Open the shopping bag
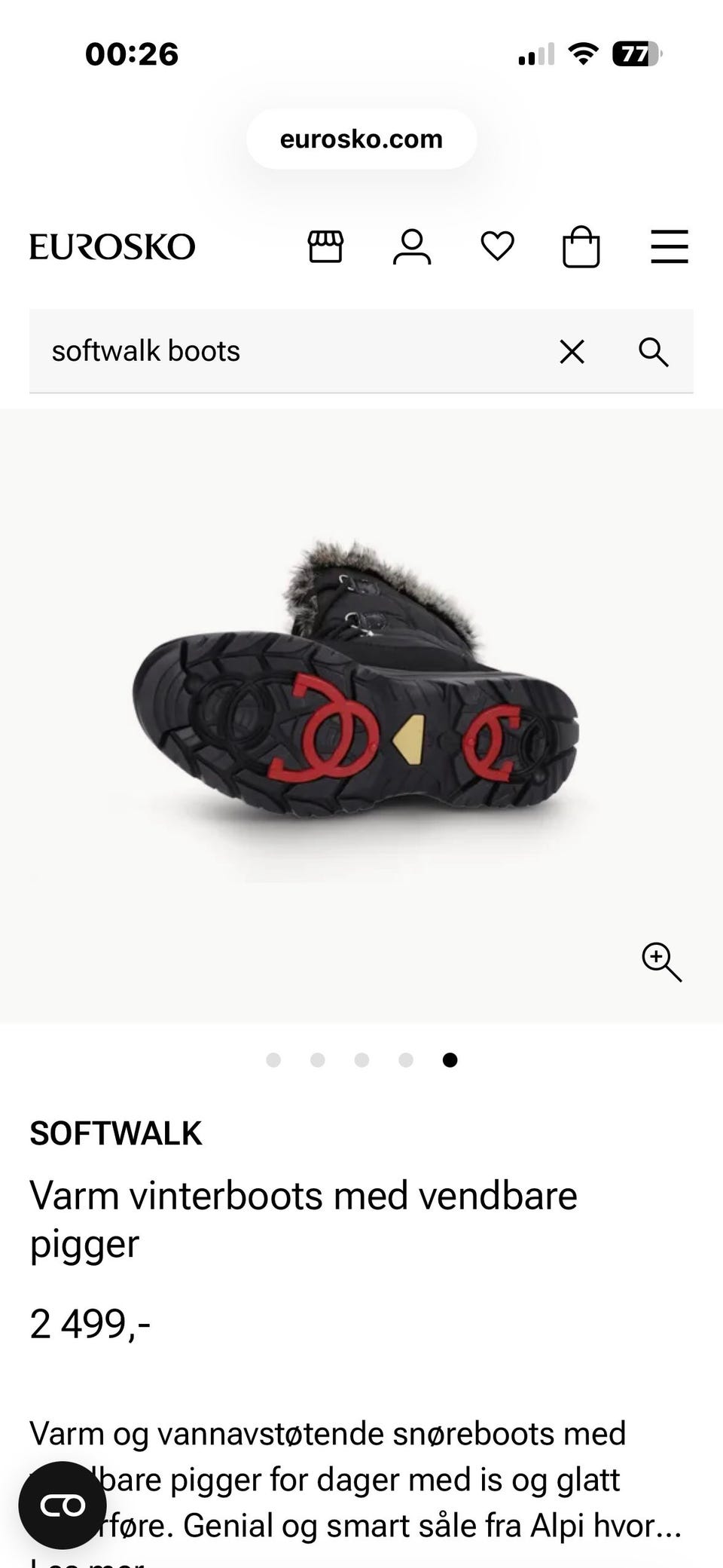723x1568 pixels. tap(581, 246)
